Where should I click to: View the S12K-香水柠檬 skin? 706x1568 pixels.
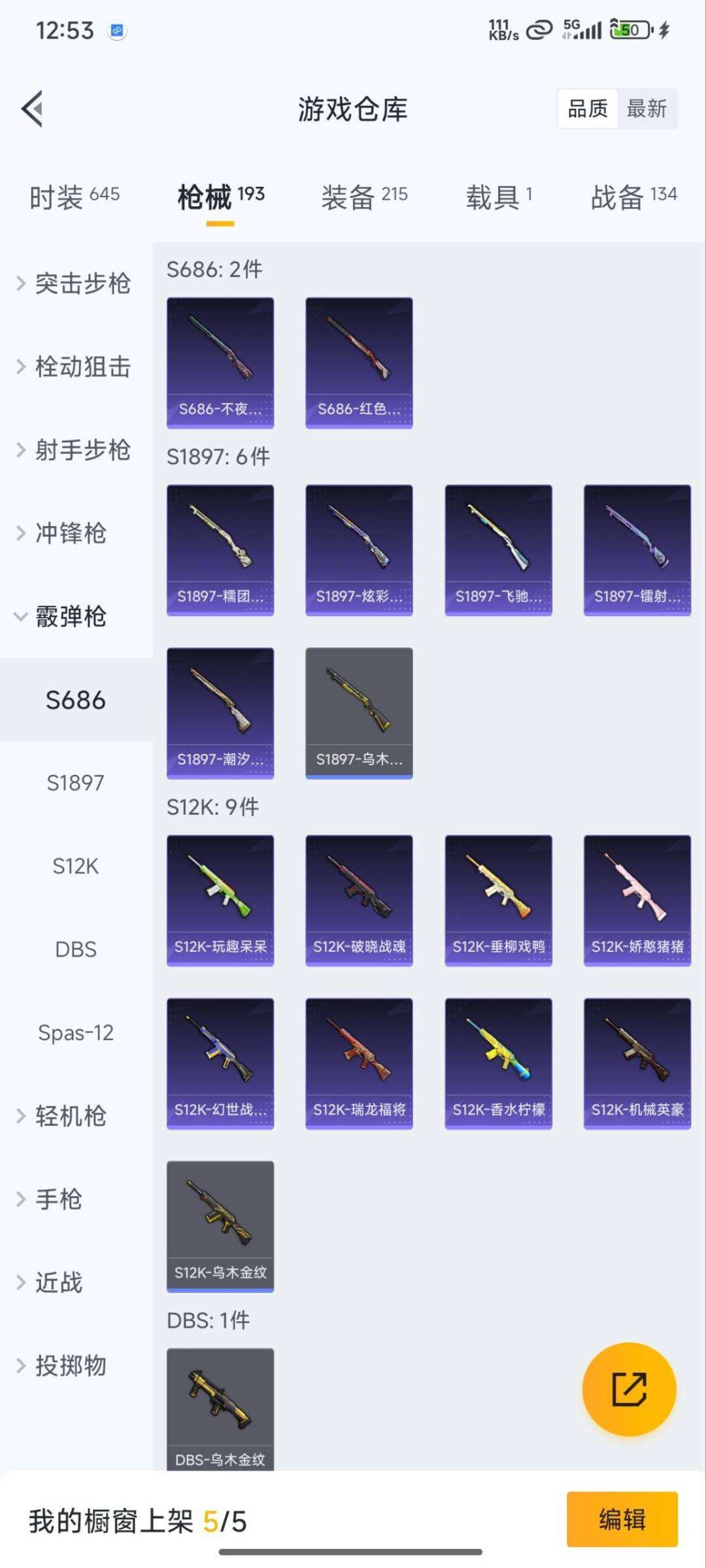pyautogui.click(x=499, y=1064)
